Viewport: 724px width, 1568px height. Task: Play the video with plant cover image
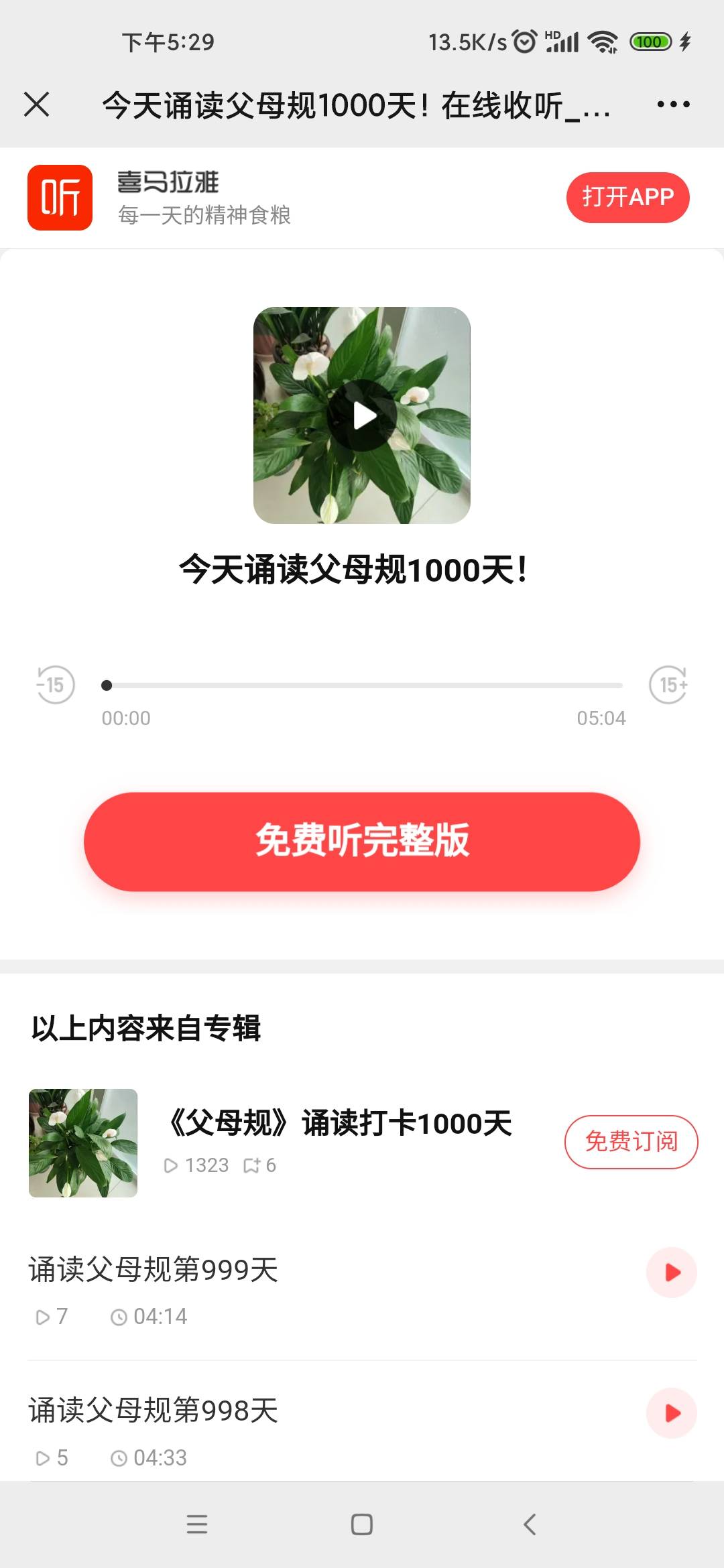point(362,417)
